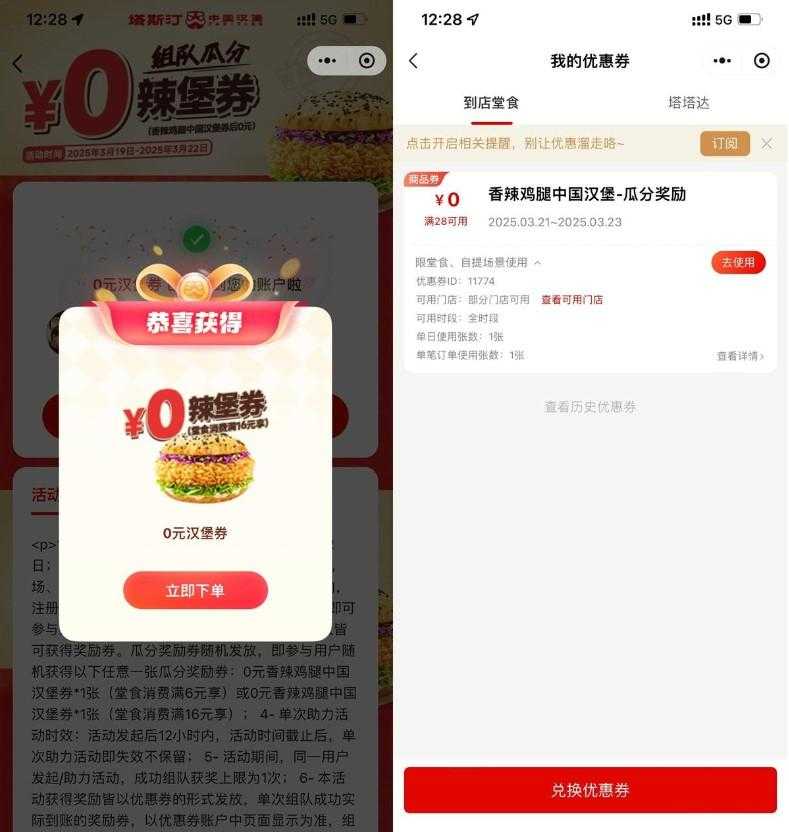
Task: Select the 到店堂食 tab
Action: click(x=490, y=102)
